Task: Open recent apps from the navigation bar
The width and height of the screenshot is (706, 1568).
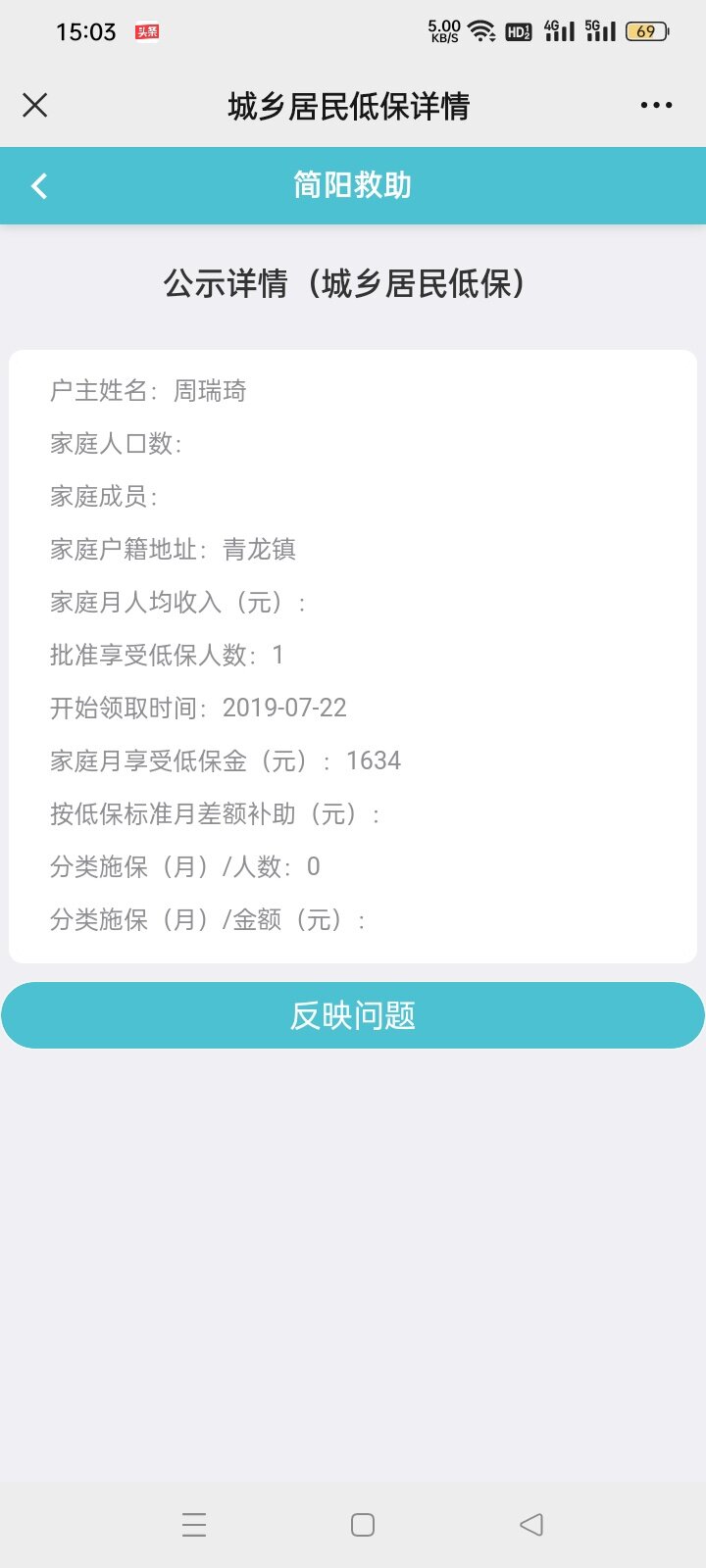Action: click(194, 1525)
